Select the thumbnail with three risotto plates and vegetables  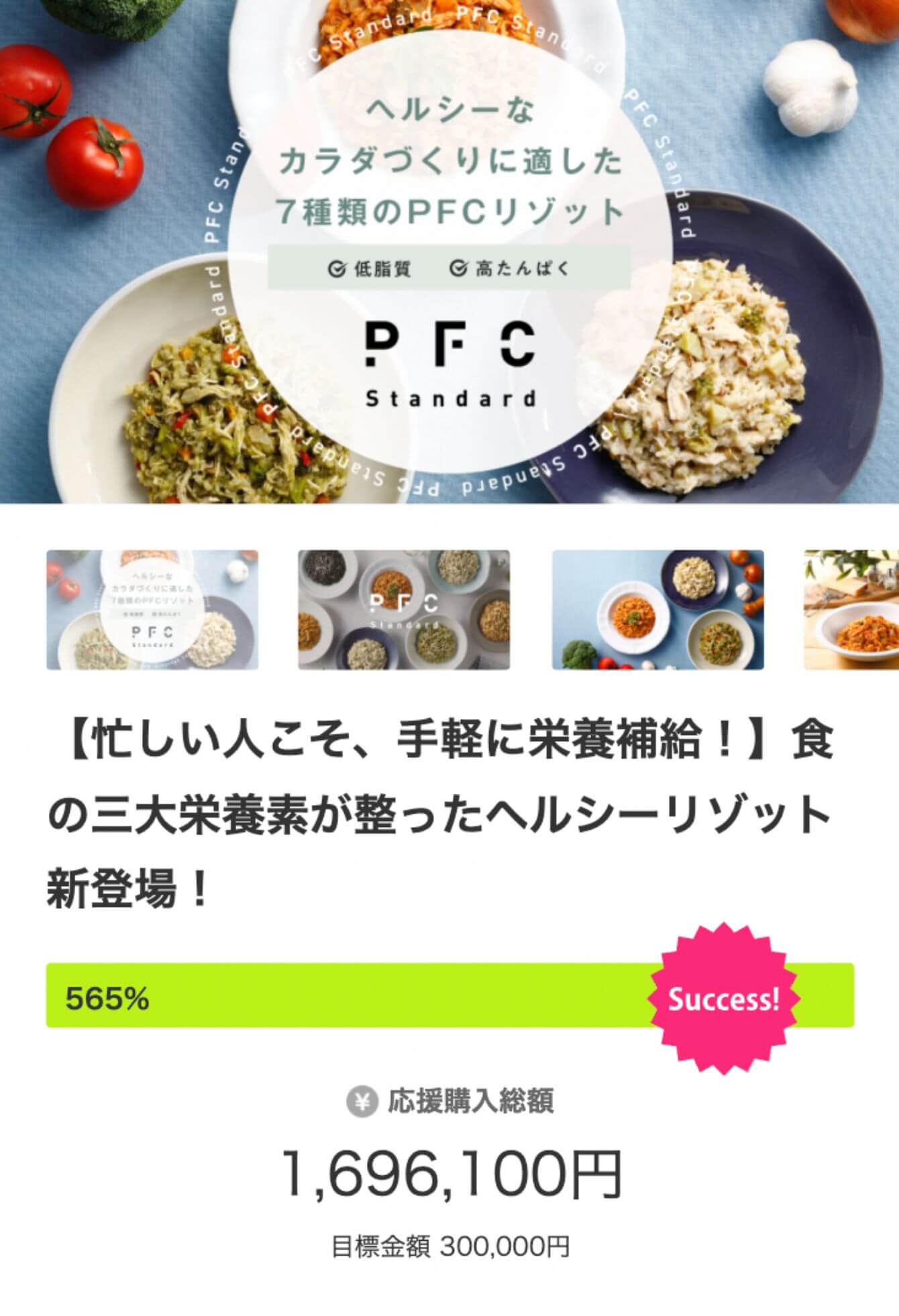657,609
